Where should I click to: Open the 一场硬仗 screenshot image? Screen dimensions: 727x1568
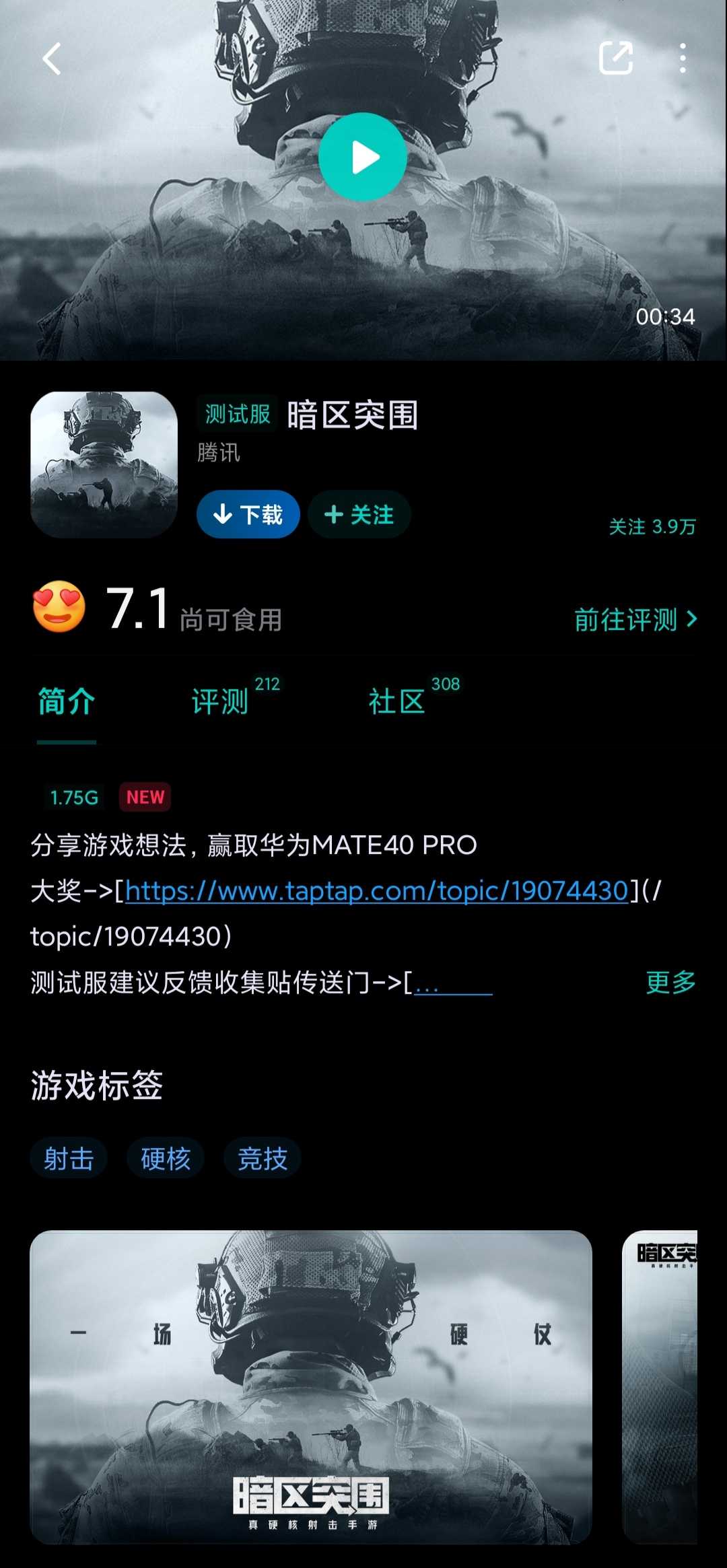pyautogui.click(x=311, y=1387)
